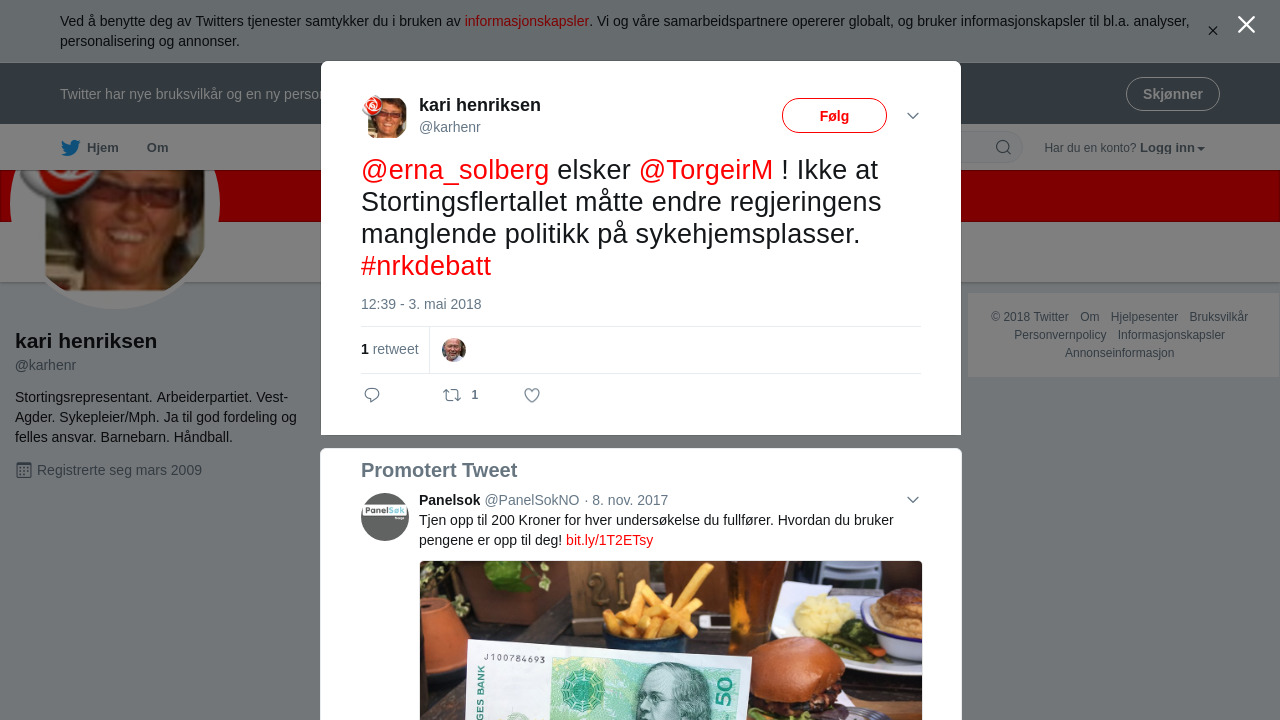
Task: View profile of user who retweeted
Action: [454, 350]
